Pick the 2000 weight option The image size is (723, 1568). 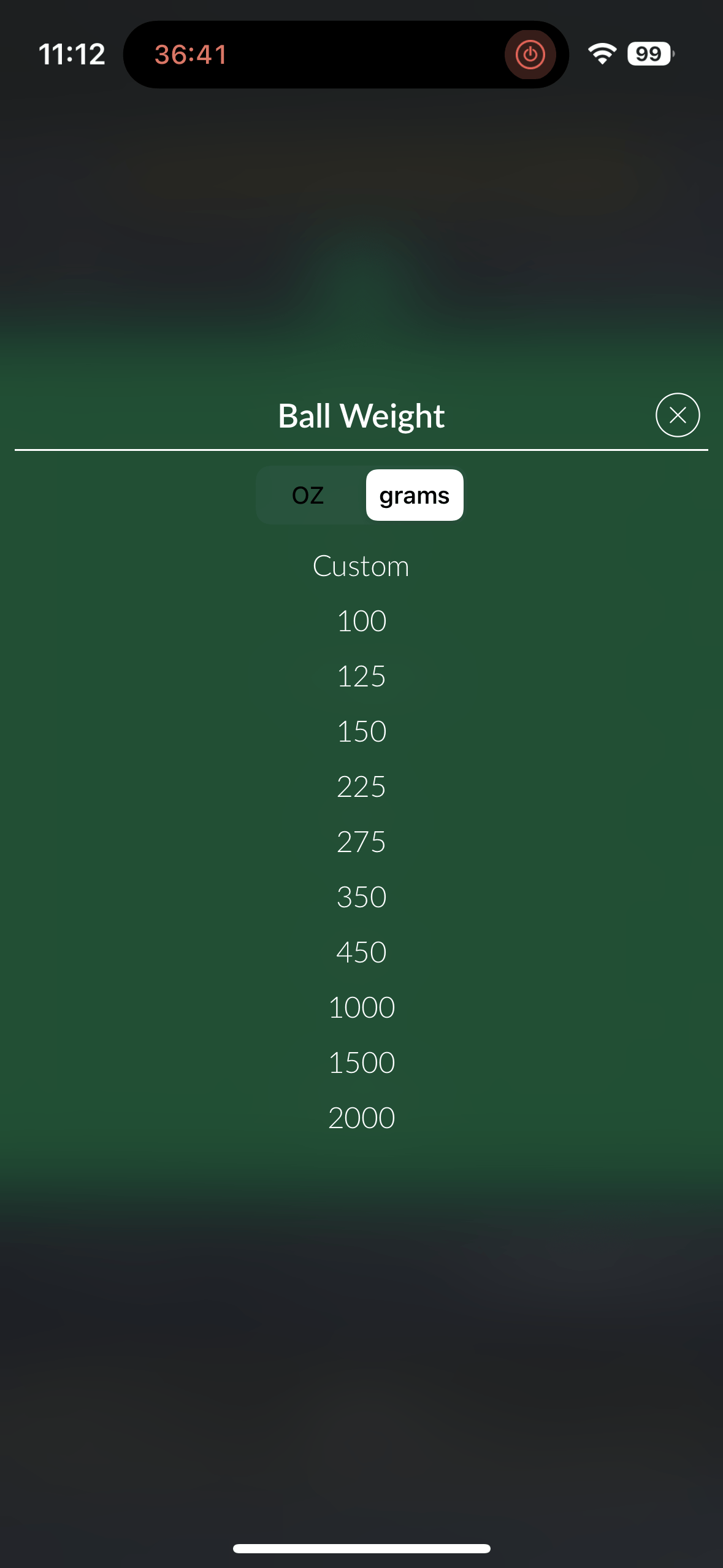pos(361,1118)
